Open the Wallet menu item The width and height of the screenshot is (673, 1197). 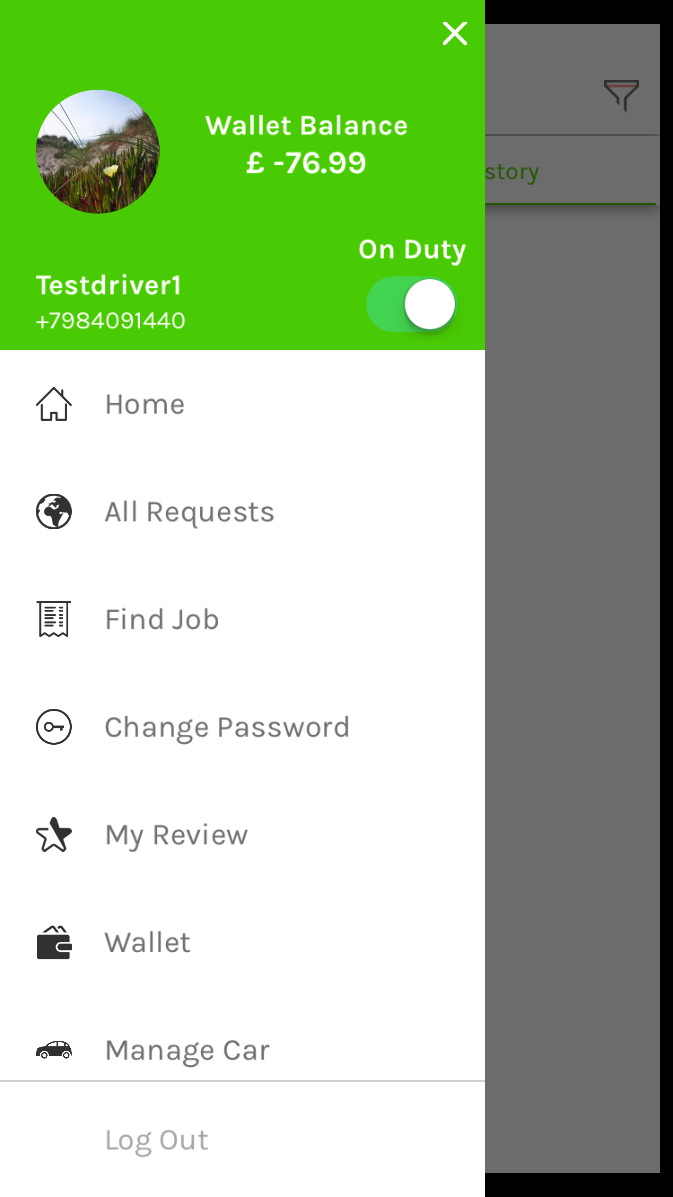point(147,943)
